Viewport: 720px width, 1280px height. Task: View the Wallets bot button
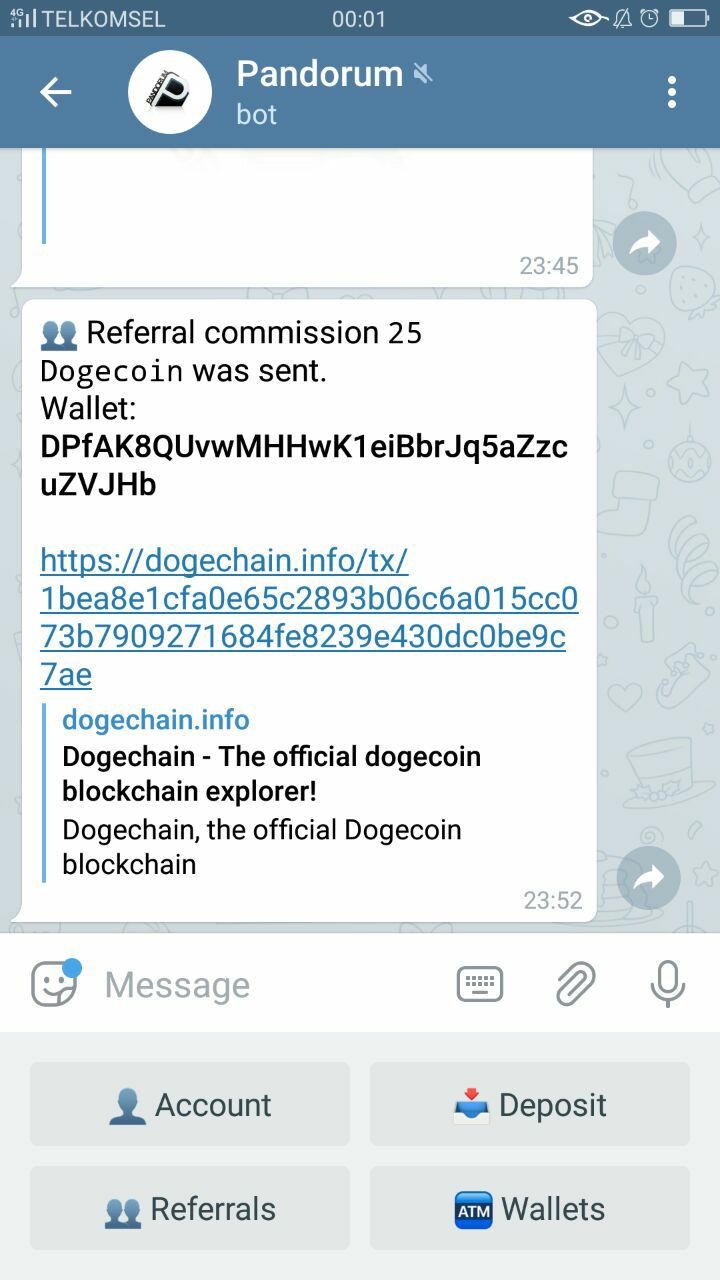point(529,1208)
